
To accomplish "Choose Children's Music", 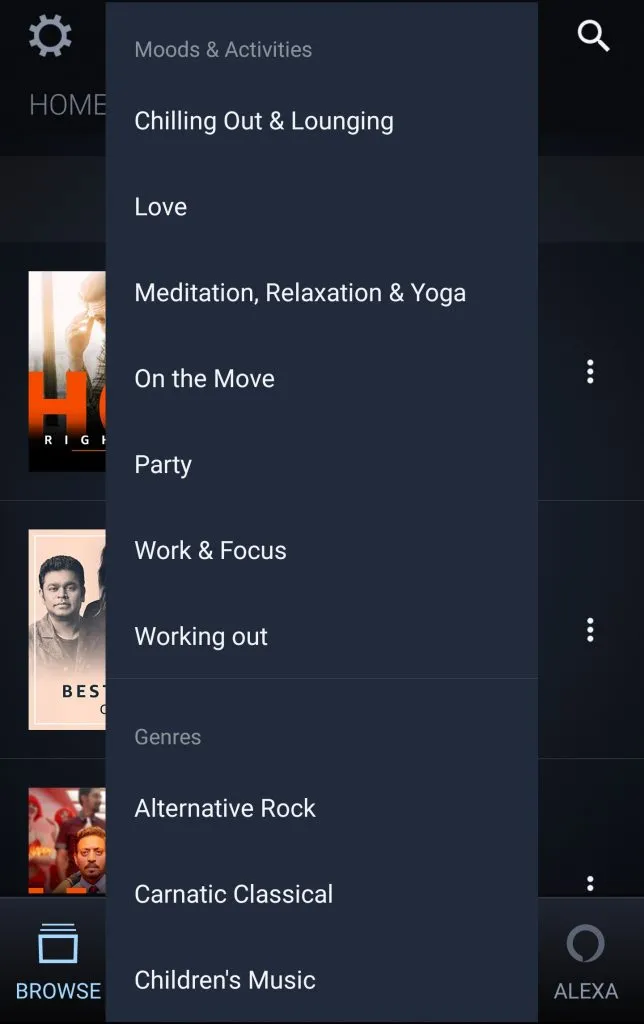I will coord(225,981).
